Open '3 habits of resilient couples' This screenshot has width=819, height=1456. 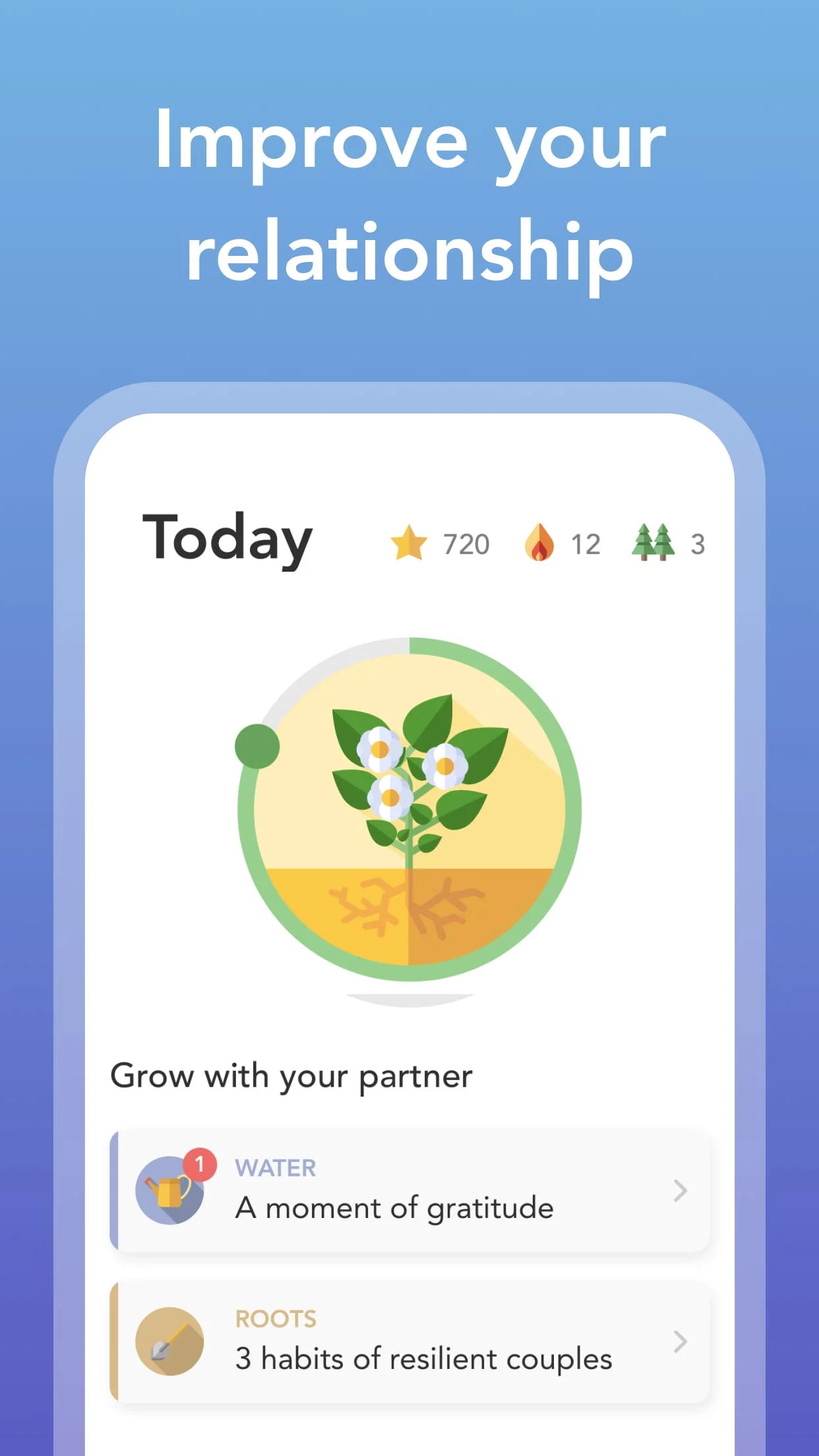[x=423, y=1358]
